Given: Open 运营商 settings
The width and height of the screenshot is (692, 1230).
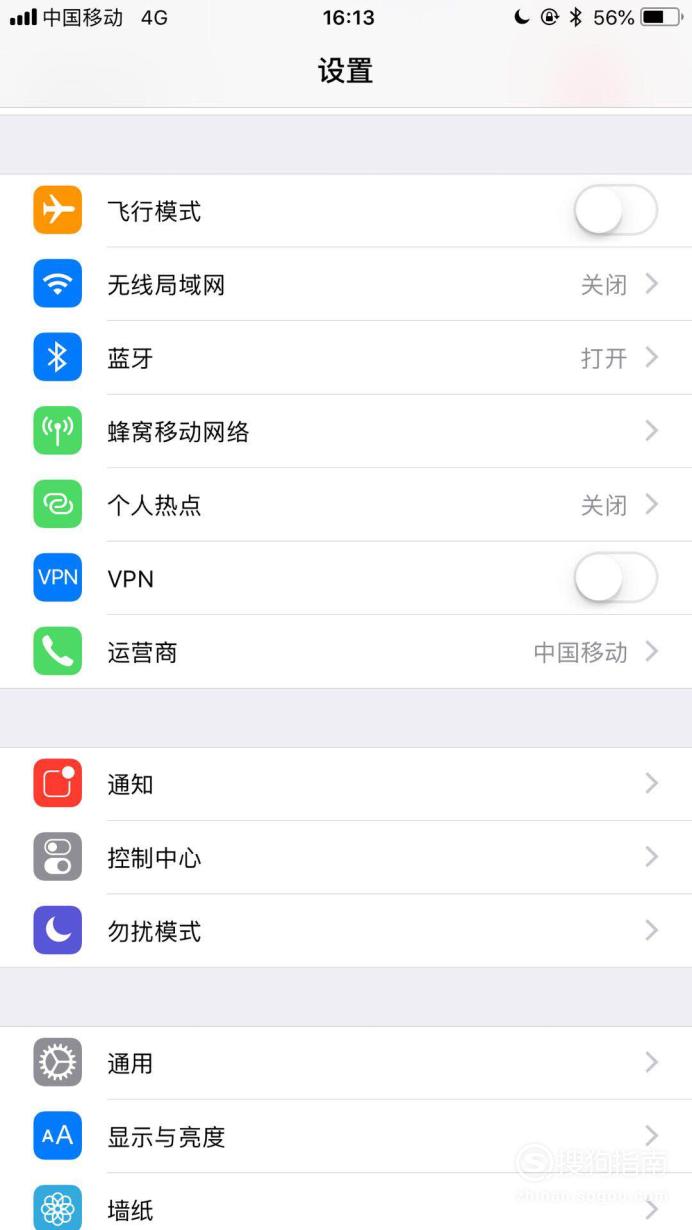Looking at the screenshot, I should [346, 652].
